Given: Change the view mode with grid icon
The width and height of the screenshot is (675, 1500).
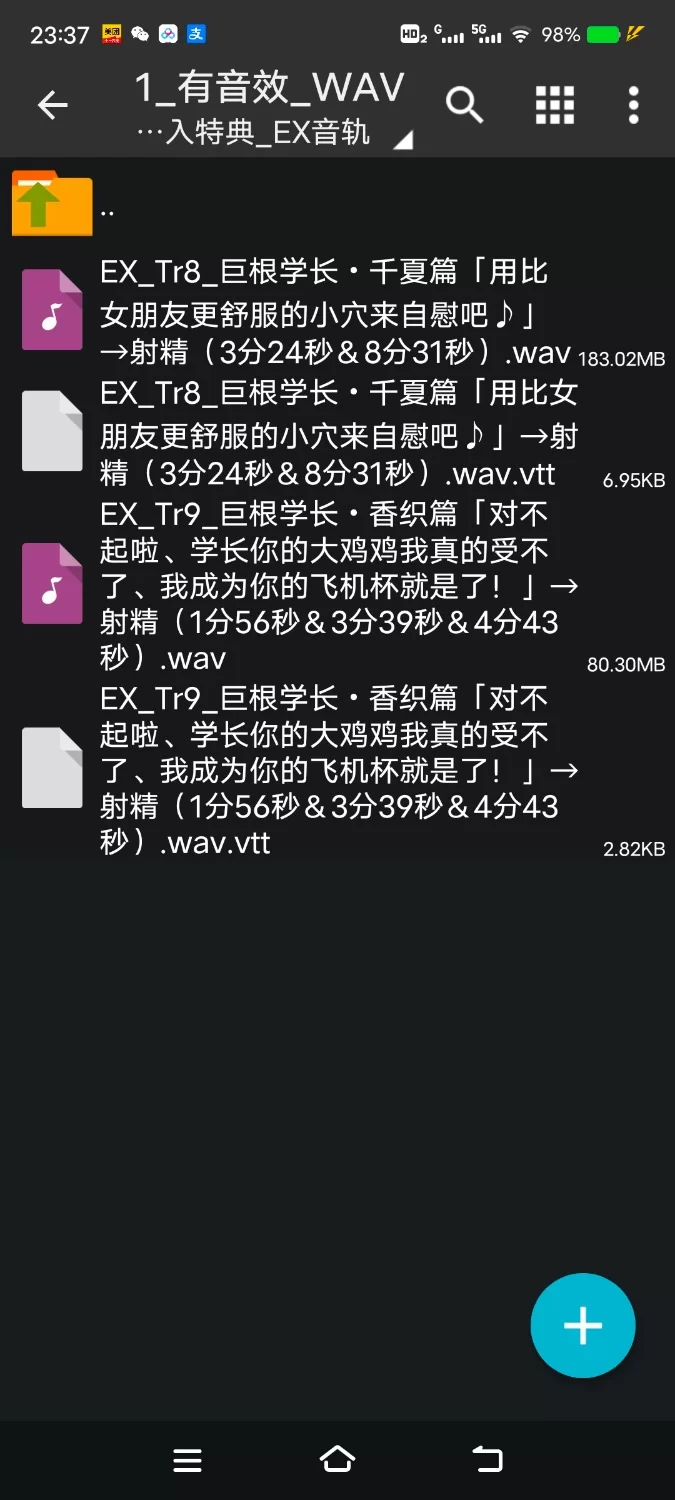Looking at the screenshot, I should (x=554, y=105).
